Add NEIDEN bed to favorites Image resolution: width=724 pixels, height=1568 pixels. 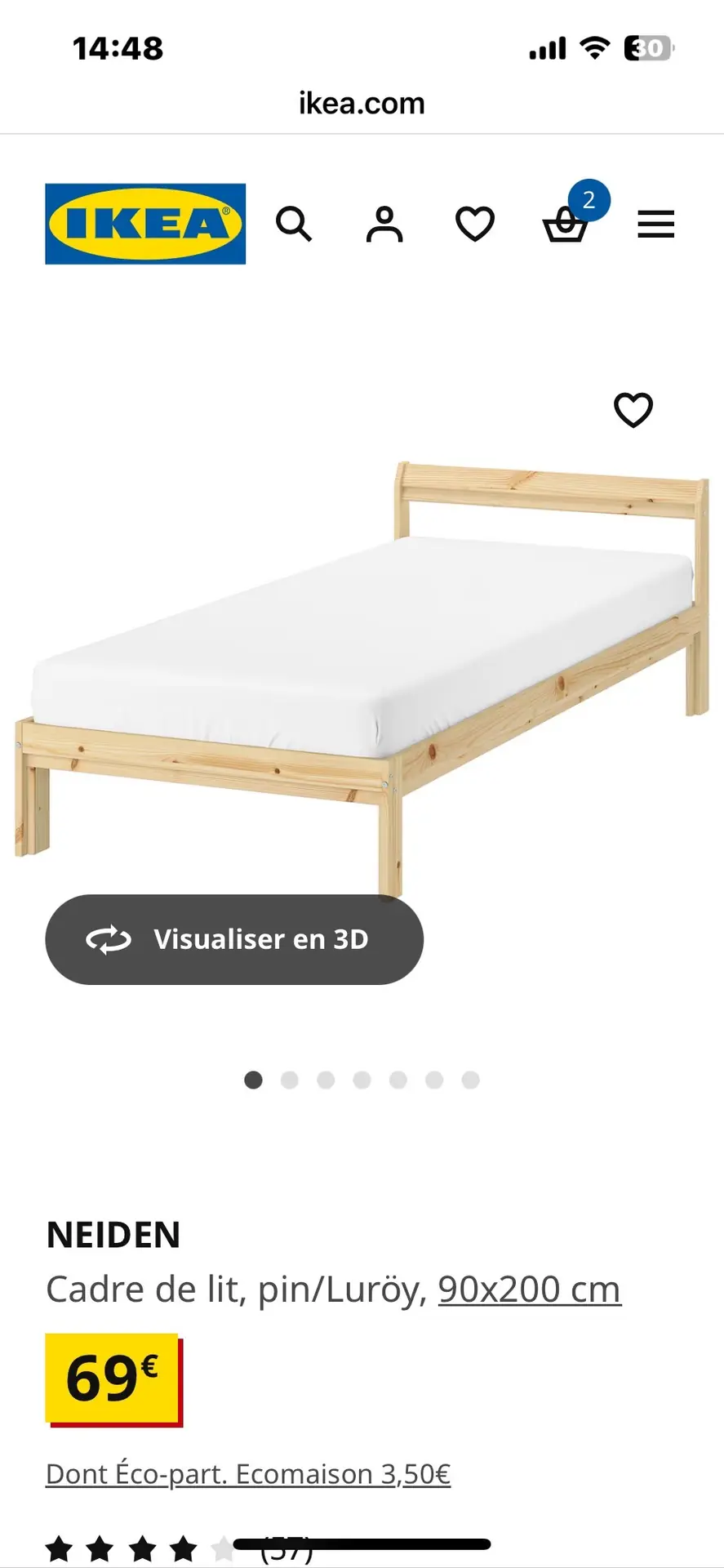click(x=633, y=410)
